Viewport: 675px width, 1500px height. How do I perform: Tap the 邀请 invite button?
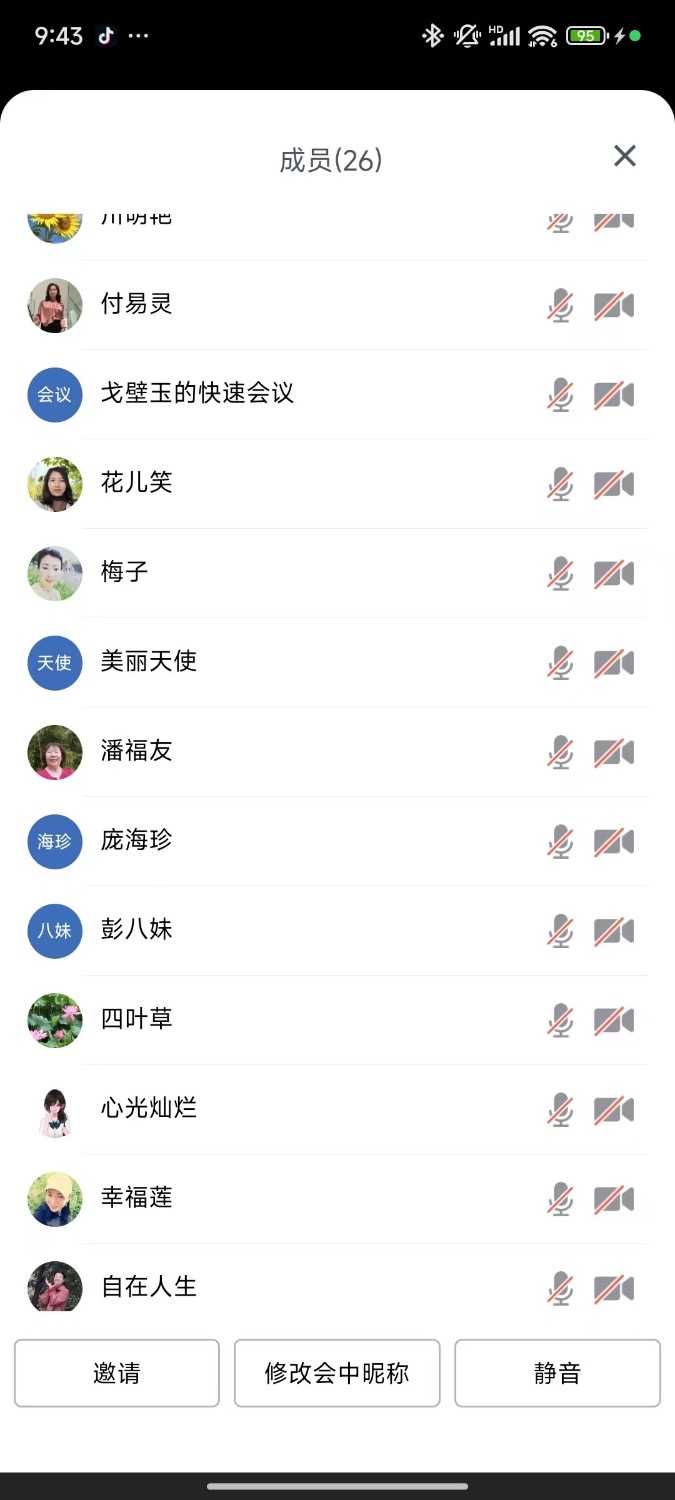coord(117,1373)
